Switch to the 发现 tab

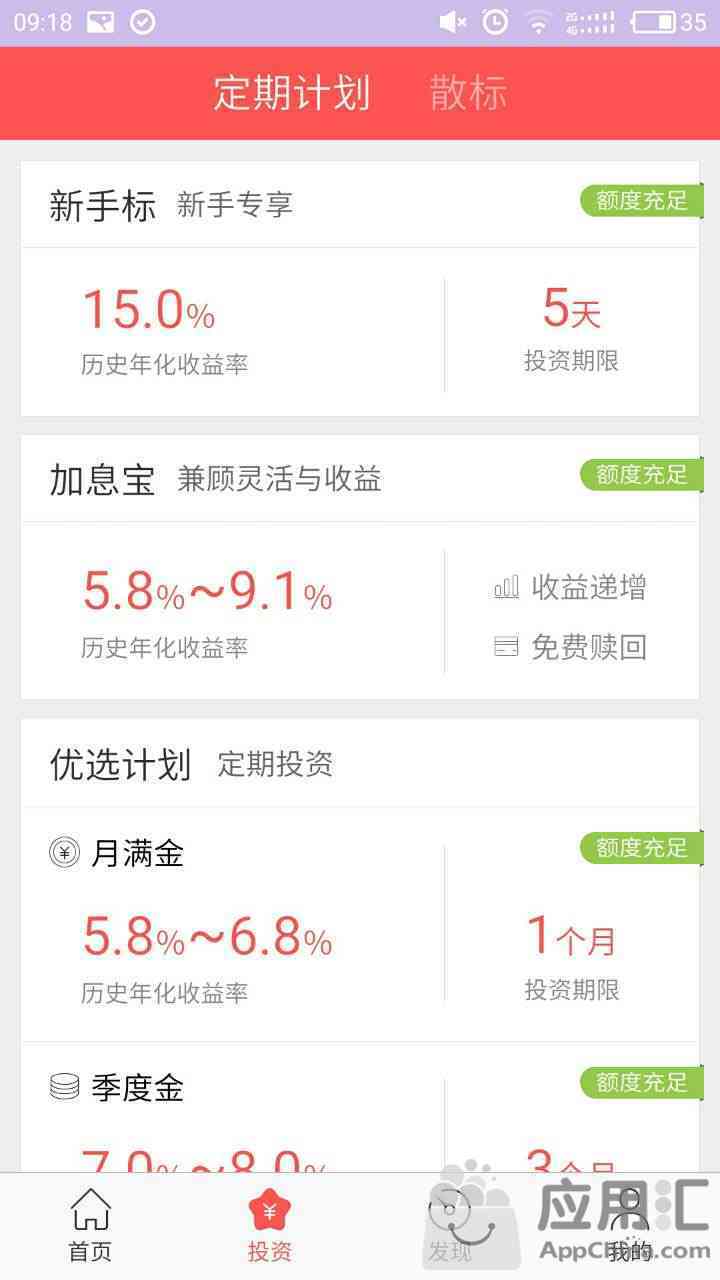(450, 1226)
